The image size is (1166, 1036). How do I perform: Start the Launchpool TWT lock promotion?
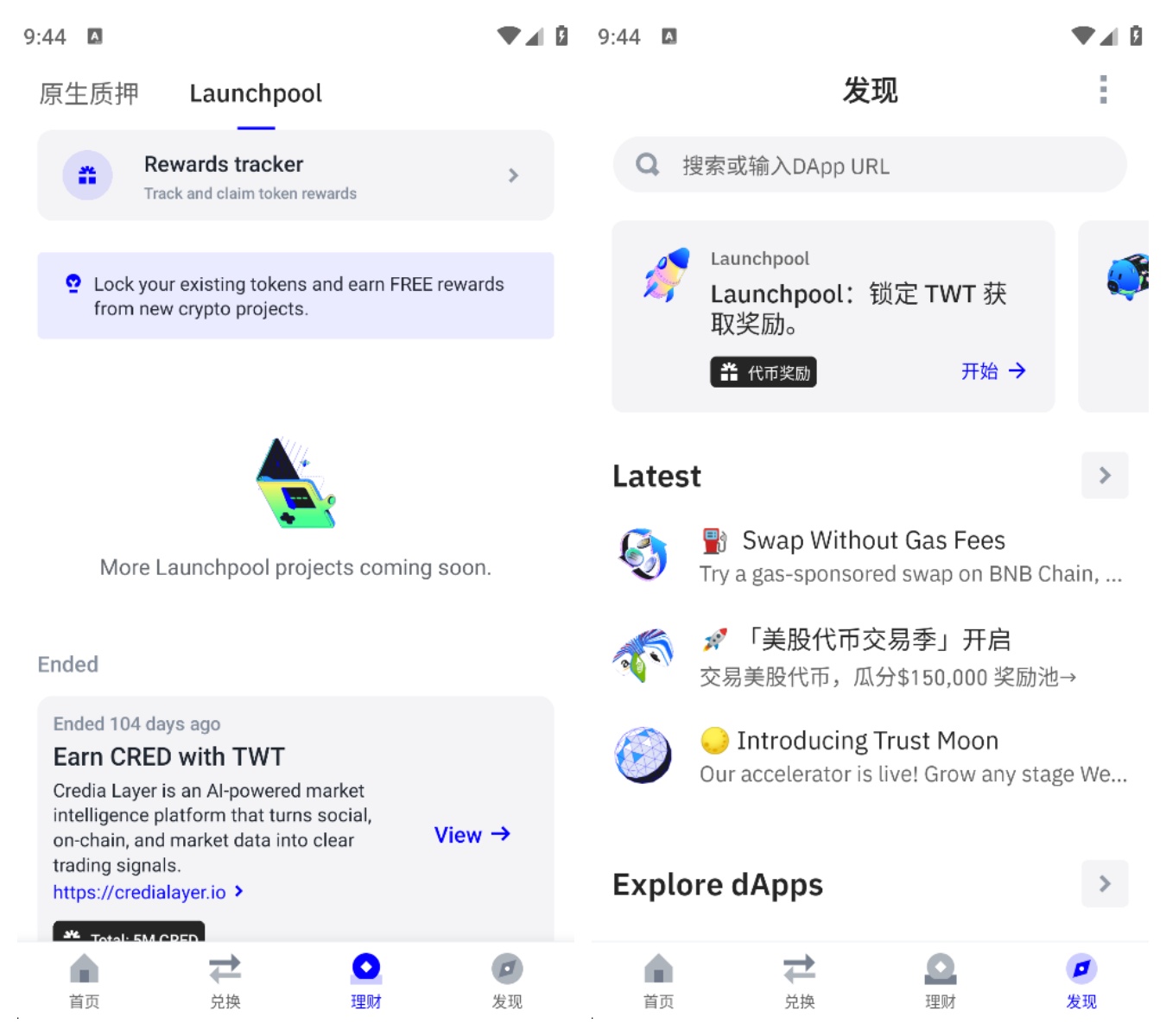993,371
